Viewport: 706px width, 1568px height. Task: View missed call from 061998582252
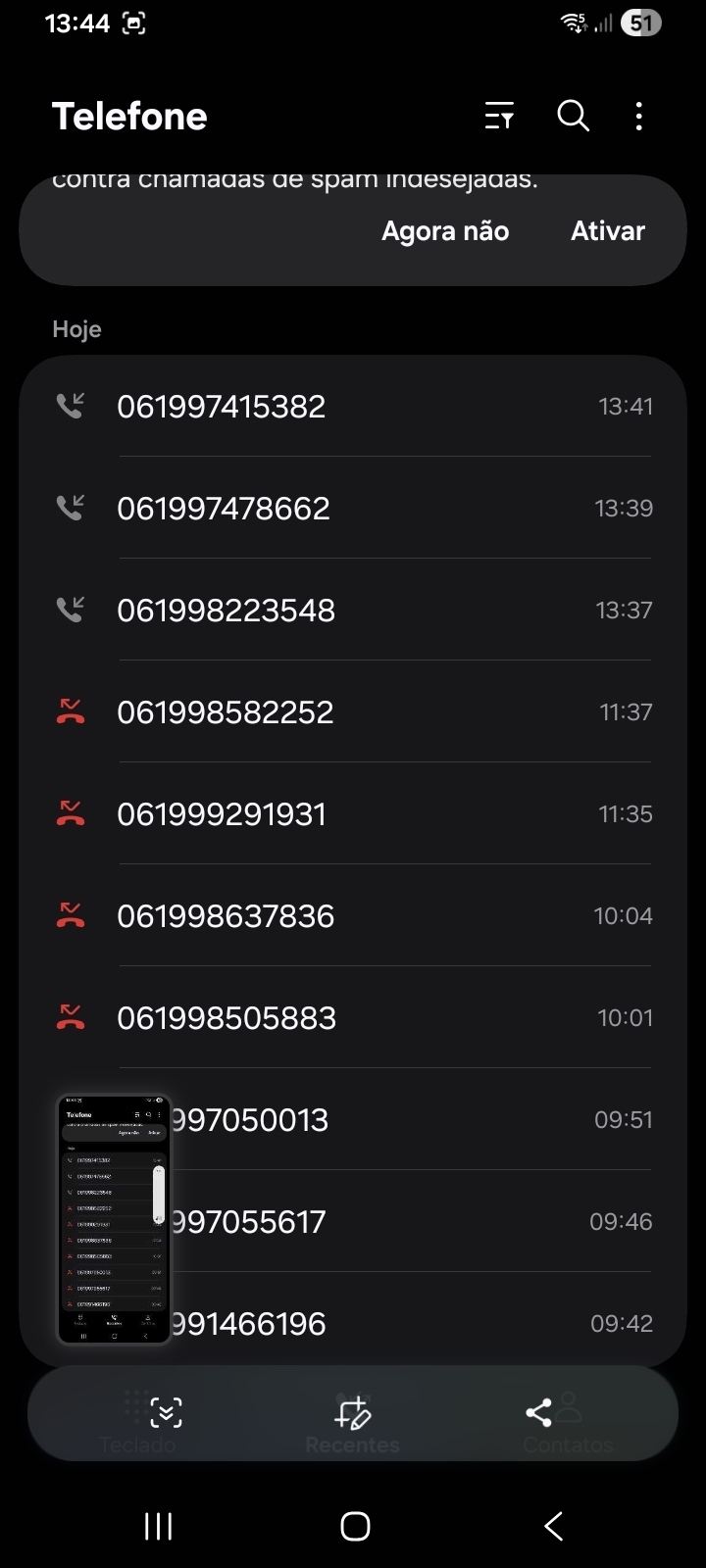tap(353, 712)
